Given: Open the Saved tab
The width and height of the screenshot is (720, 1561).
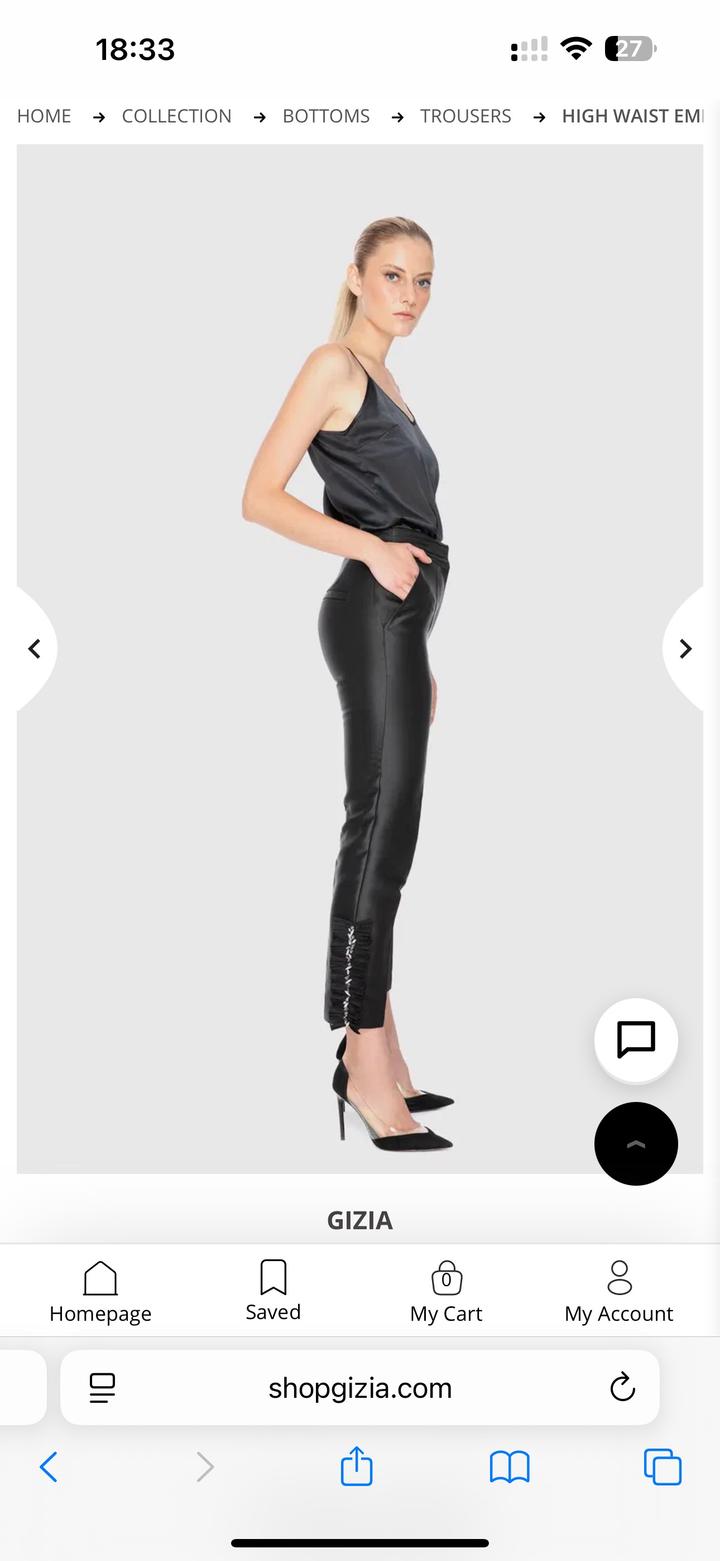Looking at the screenshot, I should [273, 1290].
